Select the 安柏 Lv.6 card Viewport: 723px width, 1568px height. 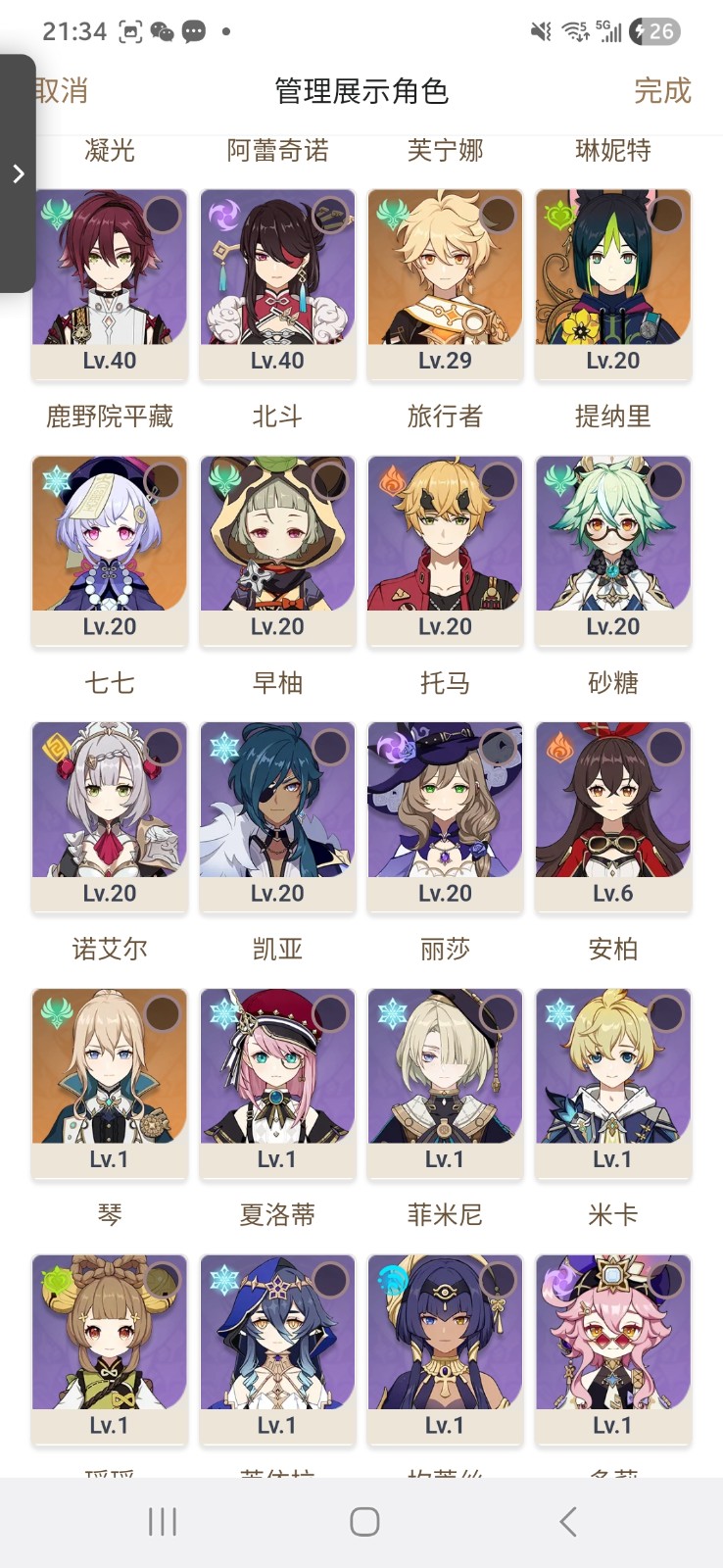tap(613, 817)
